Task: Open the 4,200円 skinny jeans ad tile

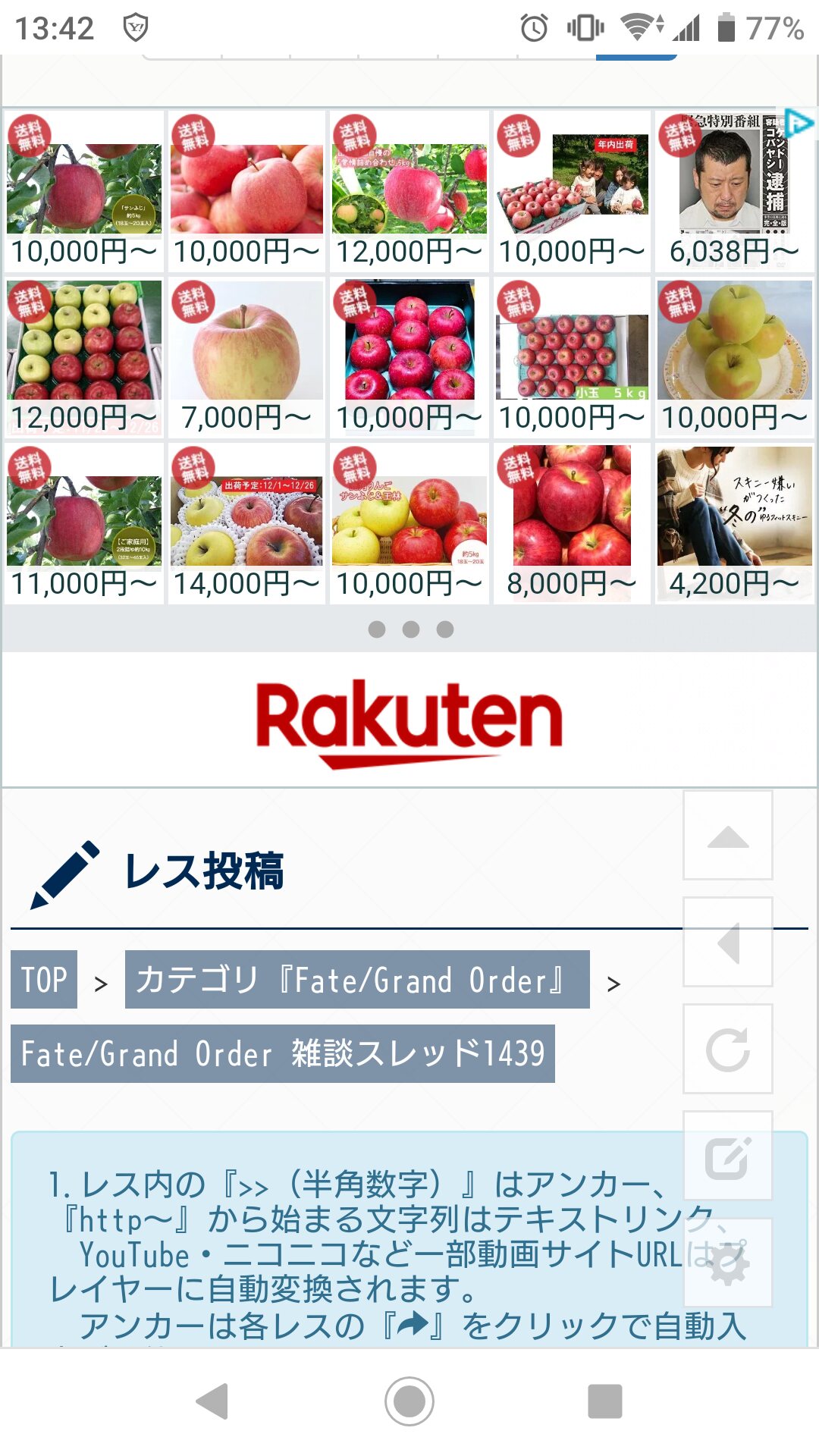Action: (734, 523)
